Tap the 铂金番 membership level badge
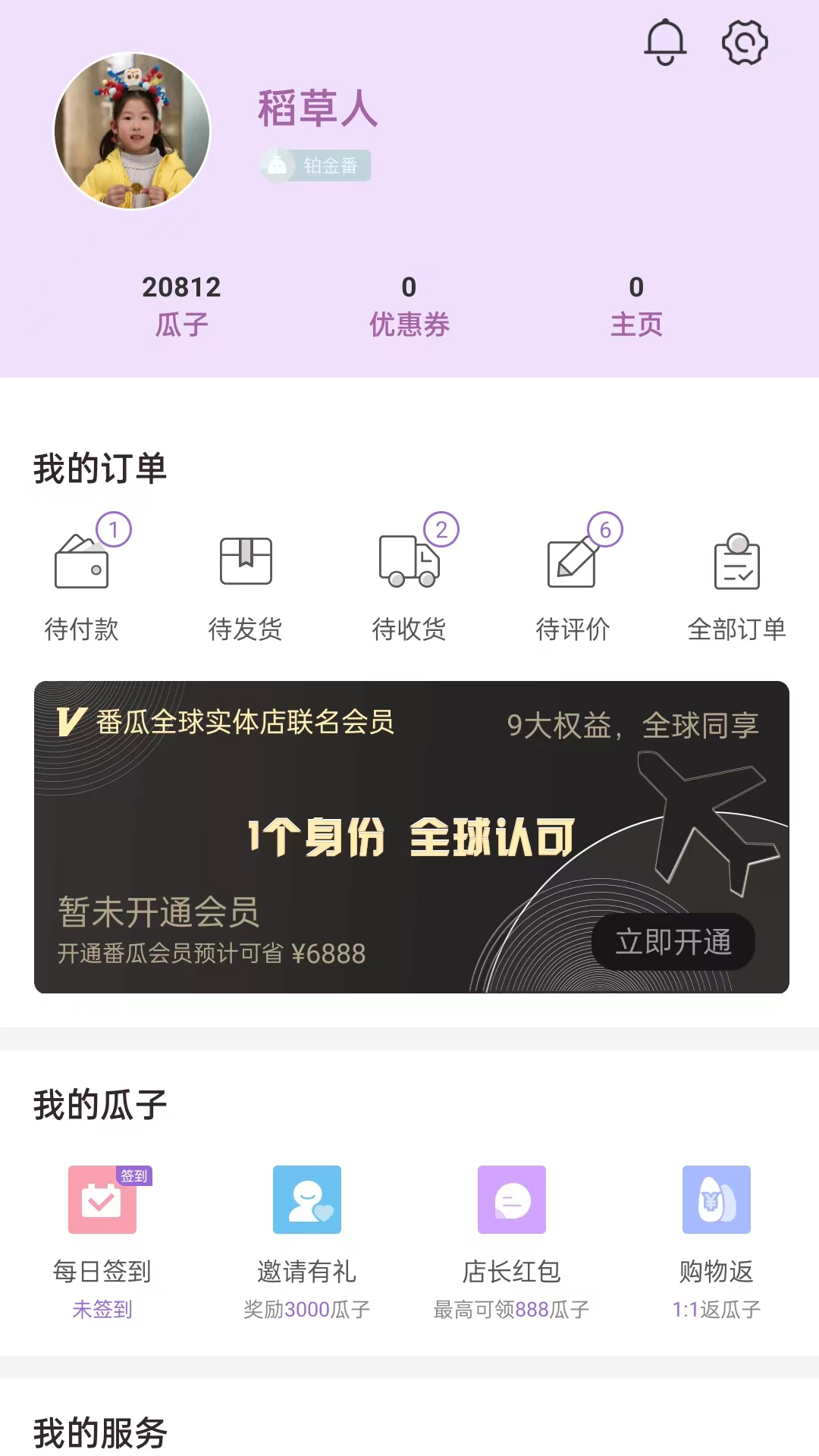 pyautogui.click(x=316, y=165)
